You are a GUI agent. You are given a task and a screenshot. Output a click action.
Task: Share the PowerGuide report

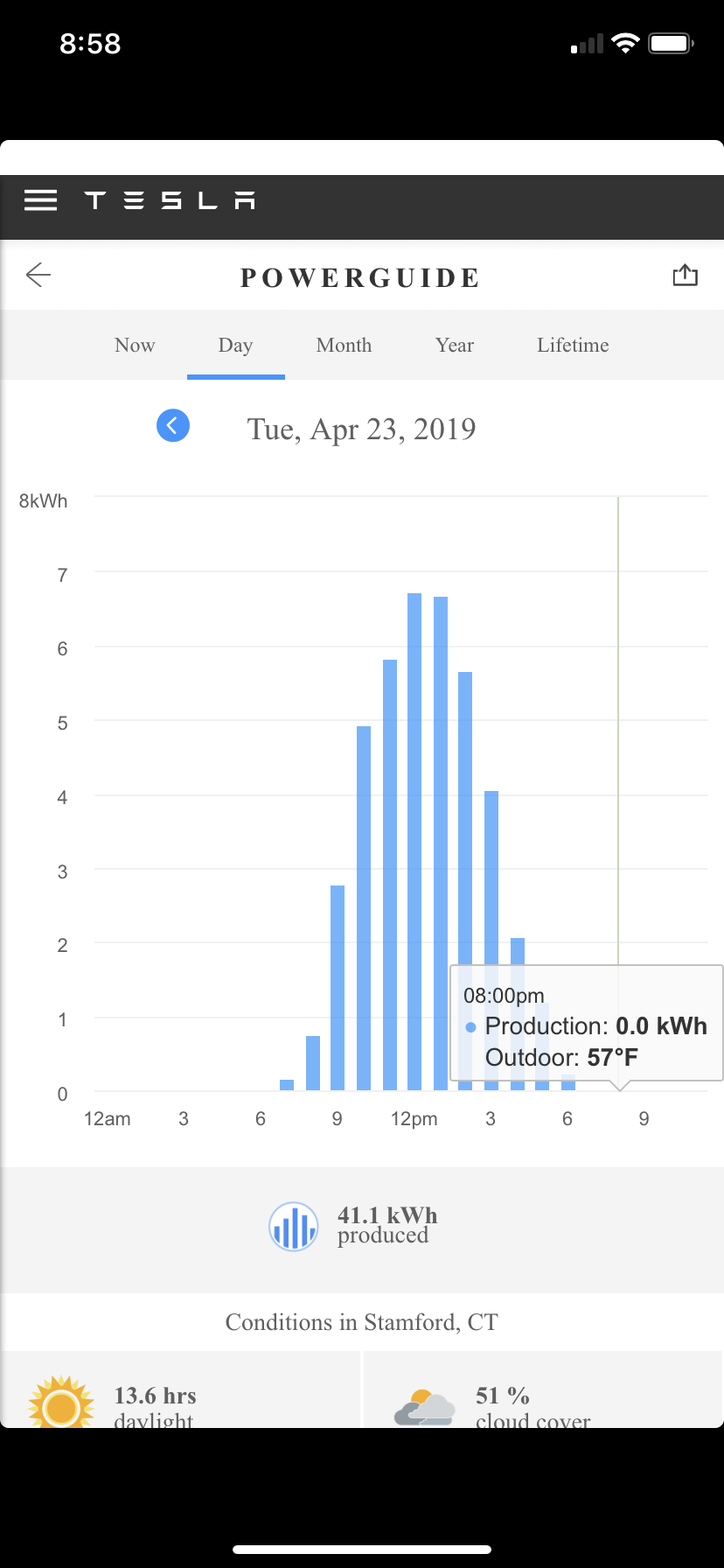coord(685,276)
